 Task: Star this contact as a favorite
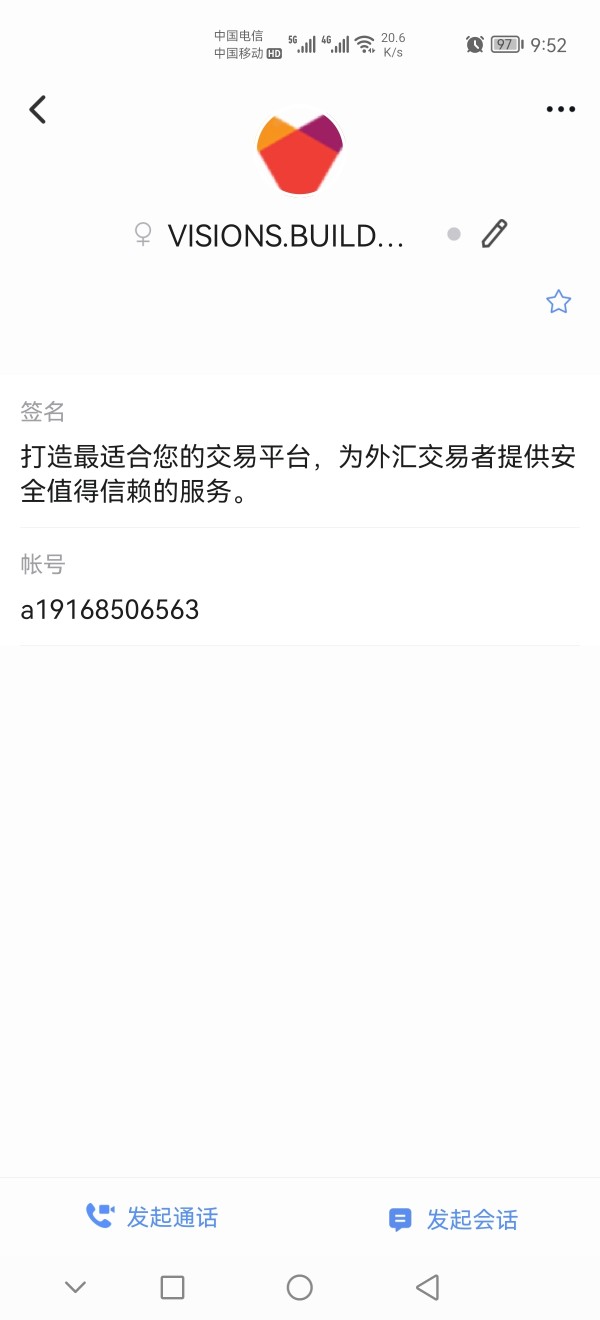[x=558, y=302]
